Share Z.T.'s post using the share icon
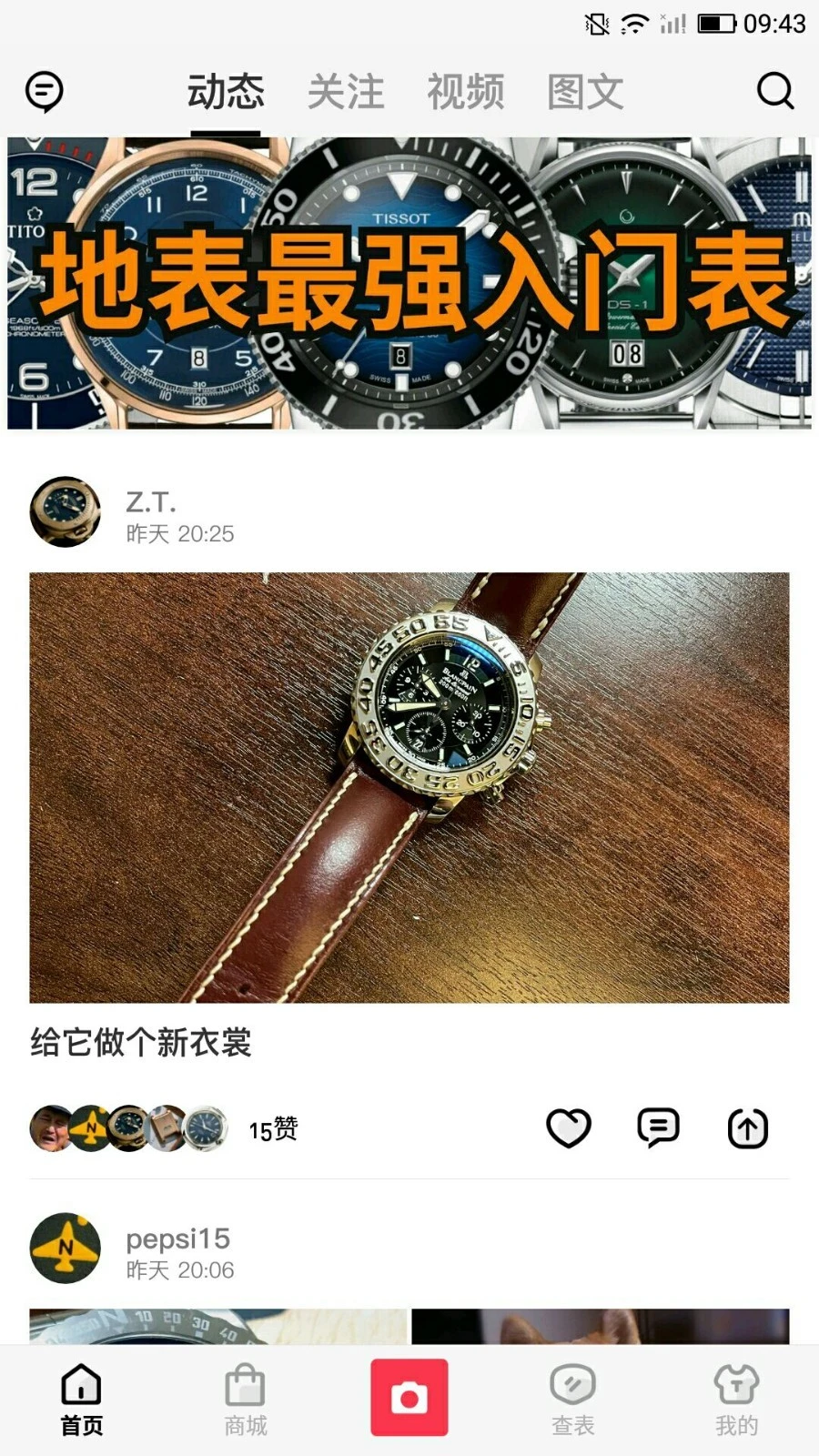The width and height of the screenshot is (819, 1456). pos(747,1127)
